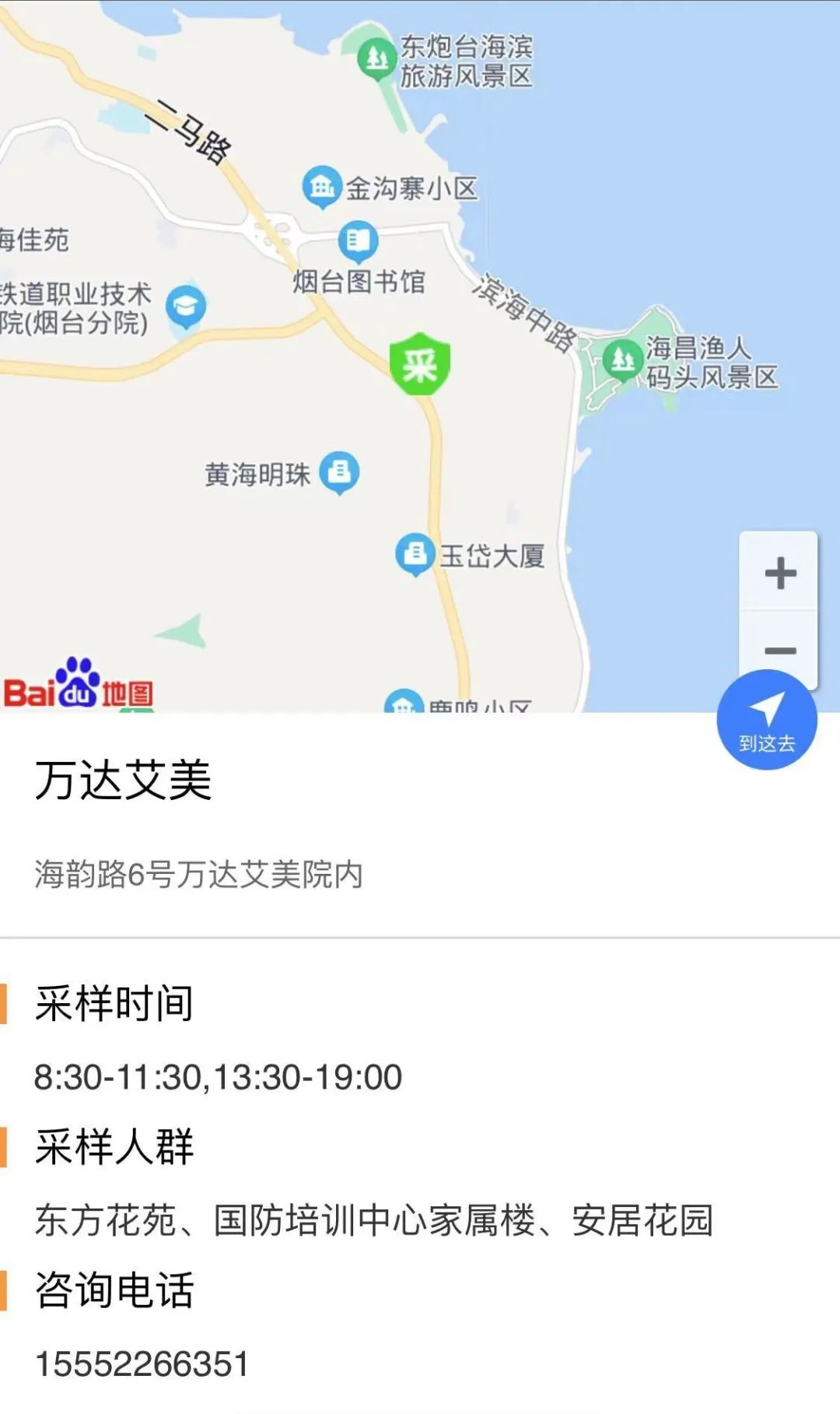Image resolution: width=840 pixels, height=1414 pixels.
Task: Select the 黄海明珠 map marker
Action: [x=339, y=472]
